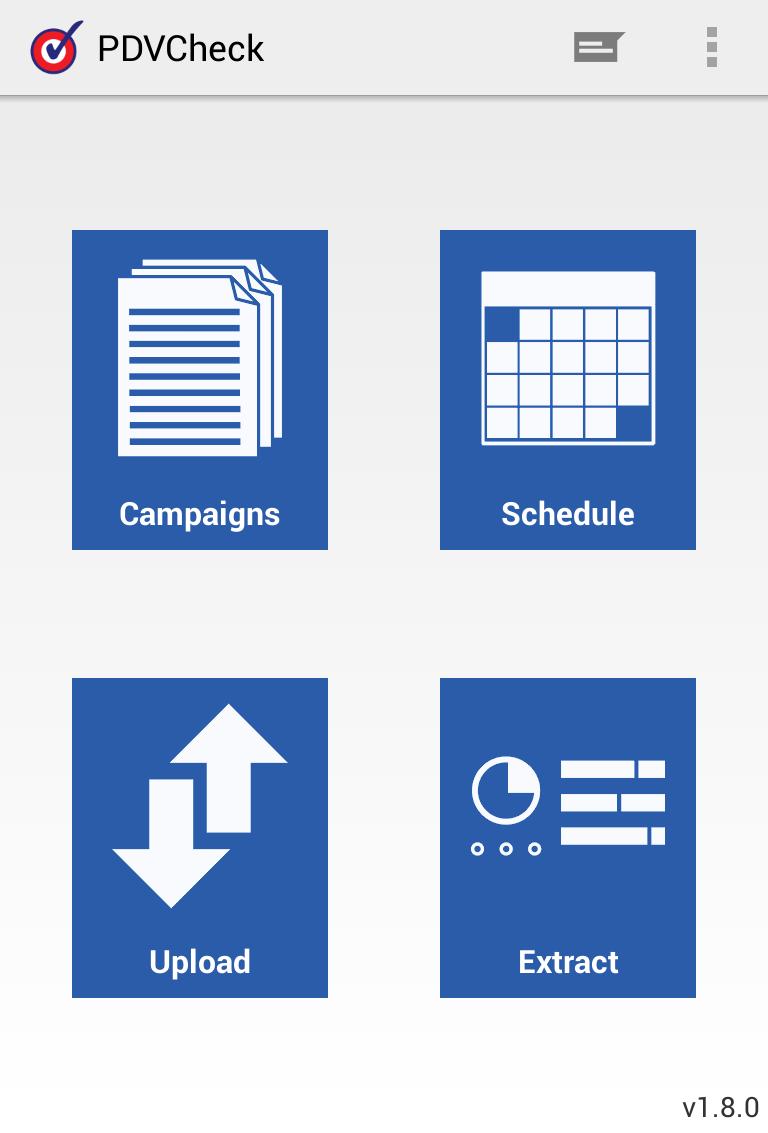The image size is (768, 1133).
Task: Open the messages icon in app bar
Action: coord(598,47)
